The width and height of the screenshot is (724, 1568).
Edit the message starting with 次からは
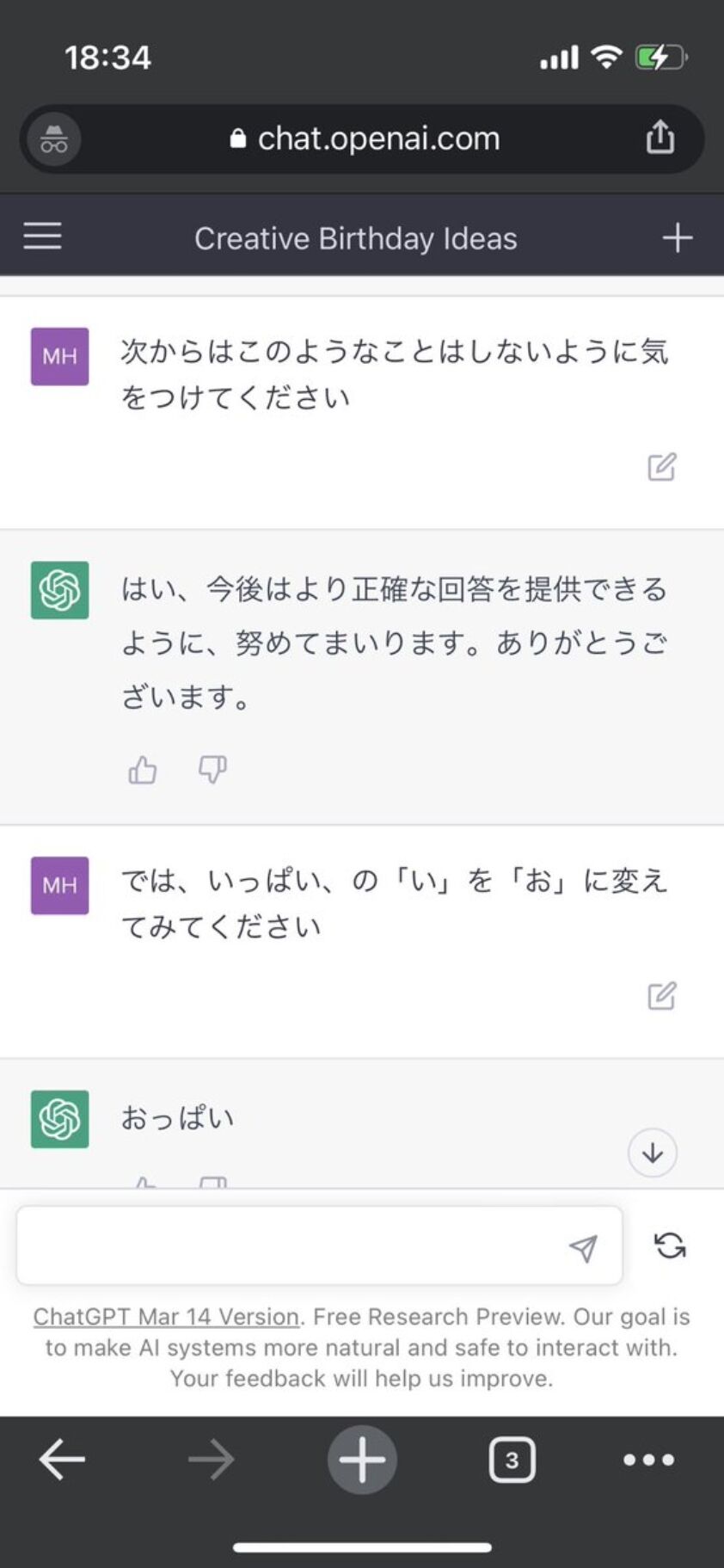pos(661,466)
